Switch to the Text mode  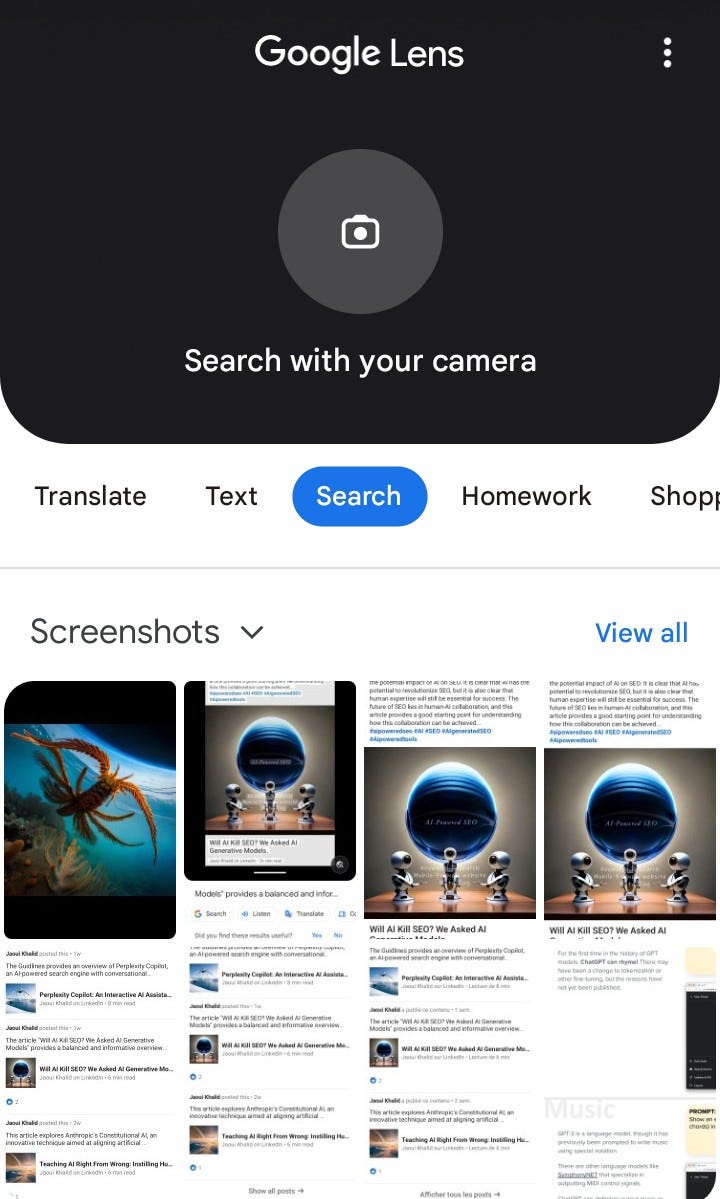pos(231,496)
